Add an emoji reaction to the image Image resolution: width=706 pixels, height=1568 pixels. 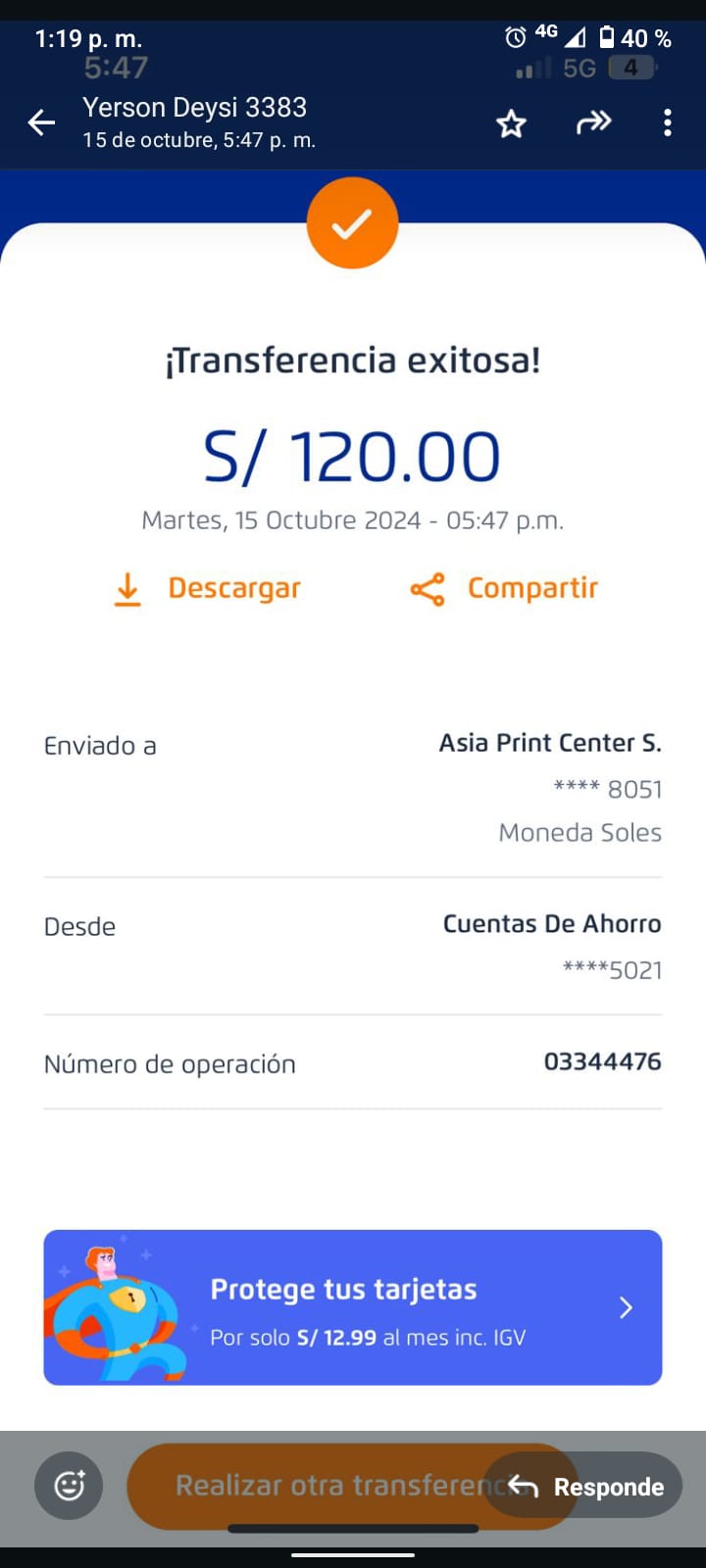point(69,1486)
